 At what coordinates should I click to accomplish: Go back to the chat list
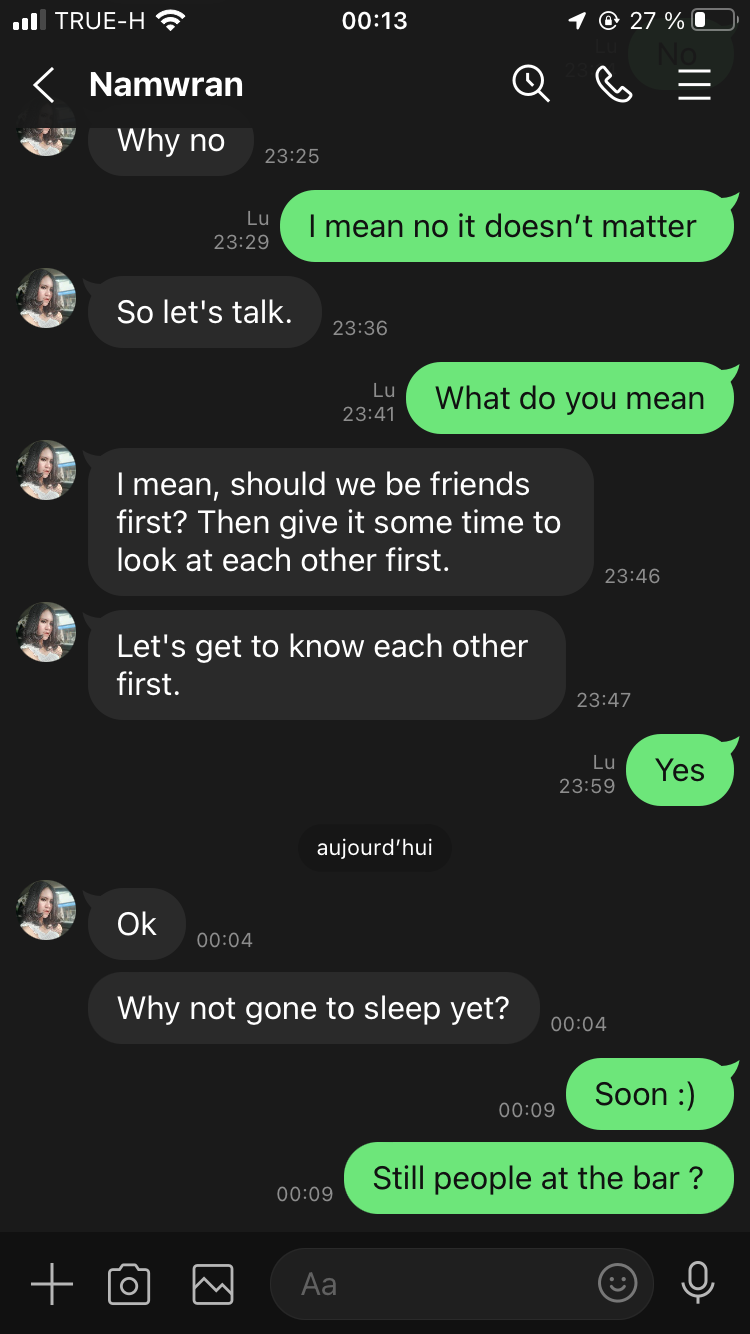coord(43,85)
